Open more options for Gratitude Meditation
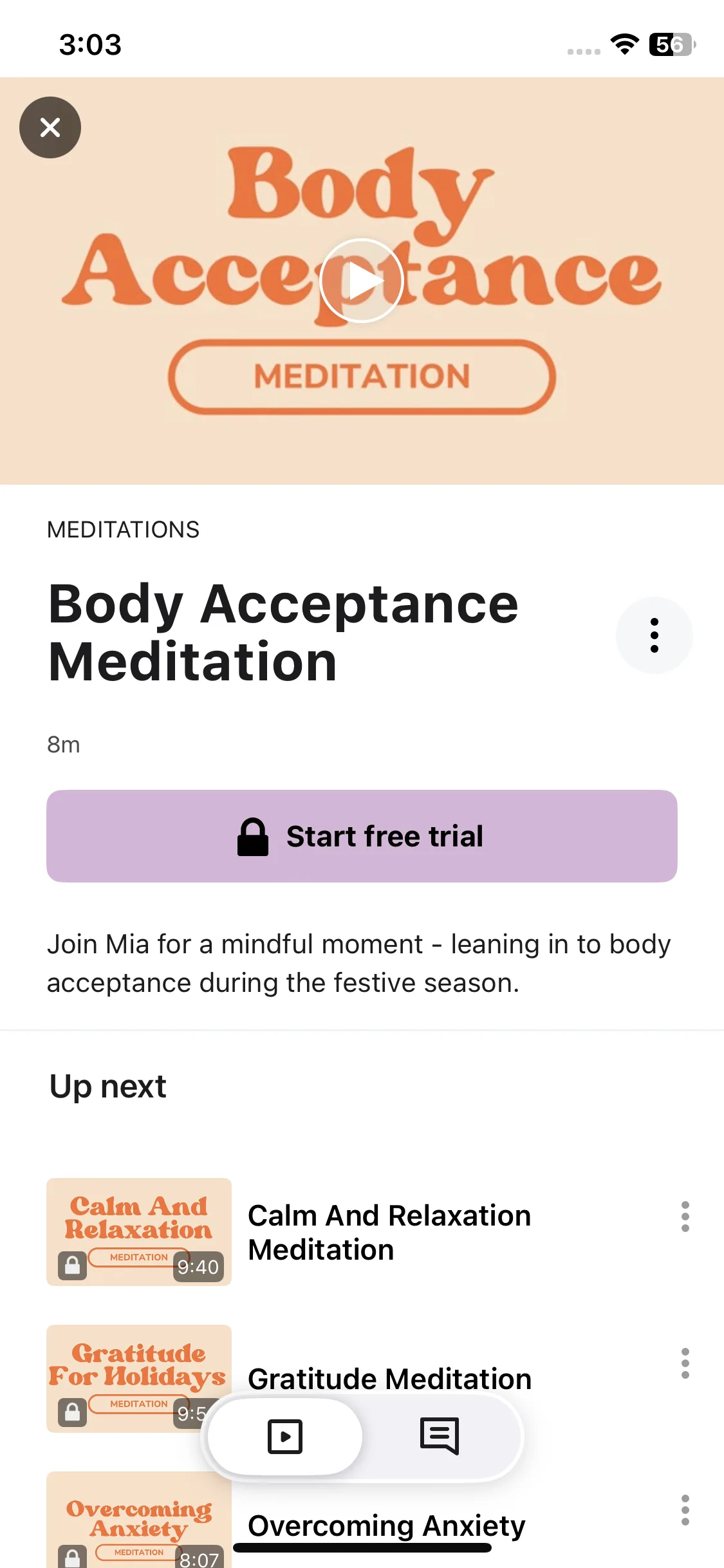724x1568 pixels. point(685,1363)
